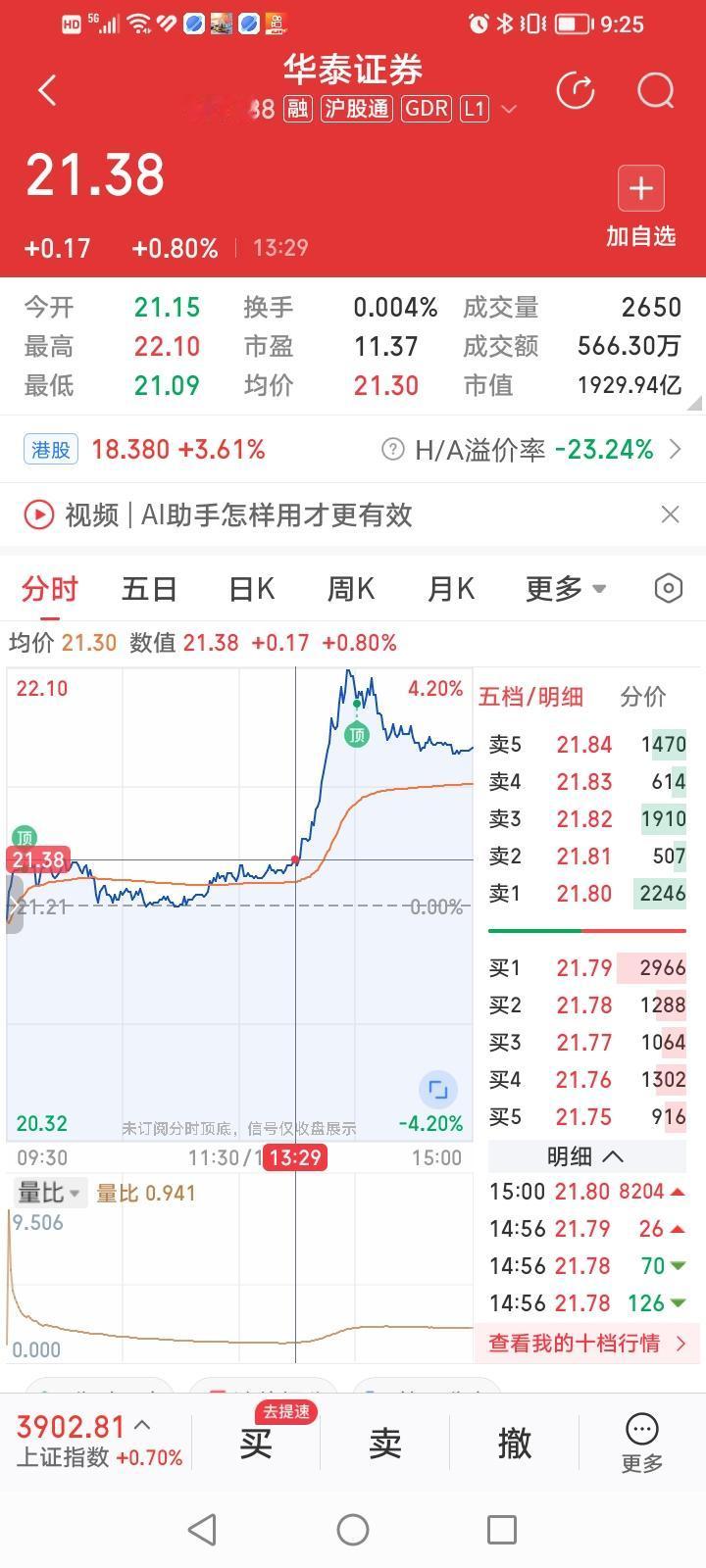The image size is (706, 1568).
Task: Switch to the 周K chart tab
Action: (x=351, y=589)
